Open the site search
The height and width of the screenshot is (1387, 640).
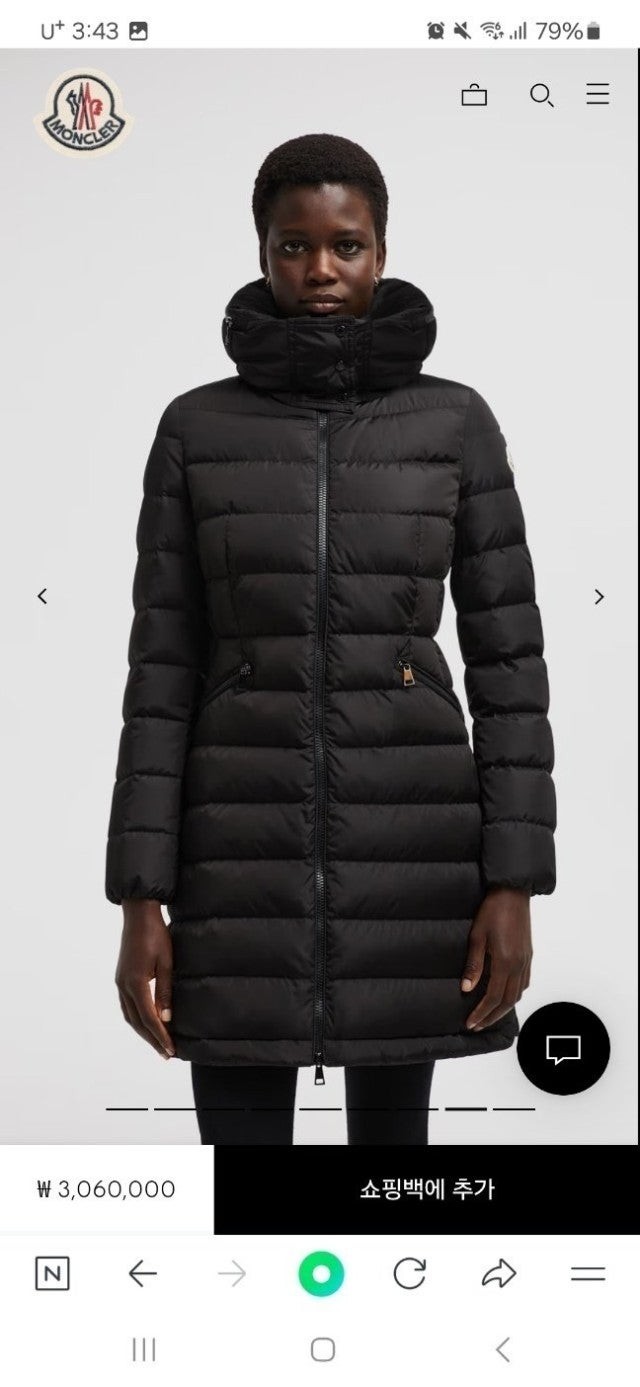[541, 96]
